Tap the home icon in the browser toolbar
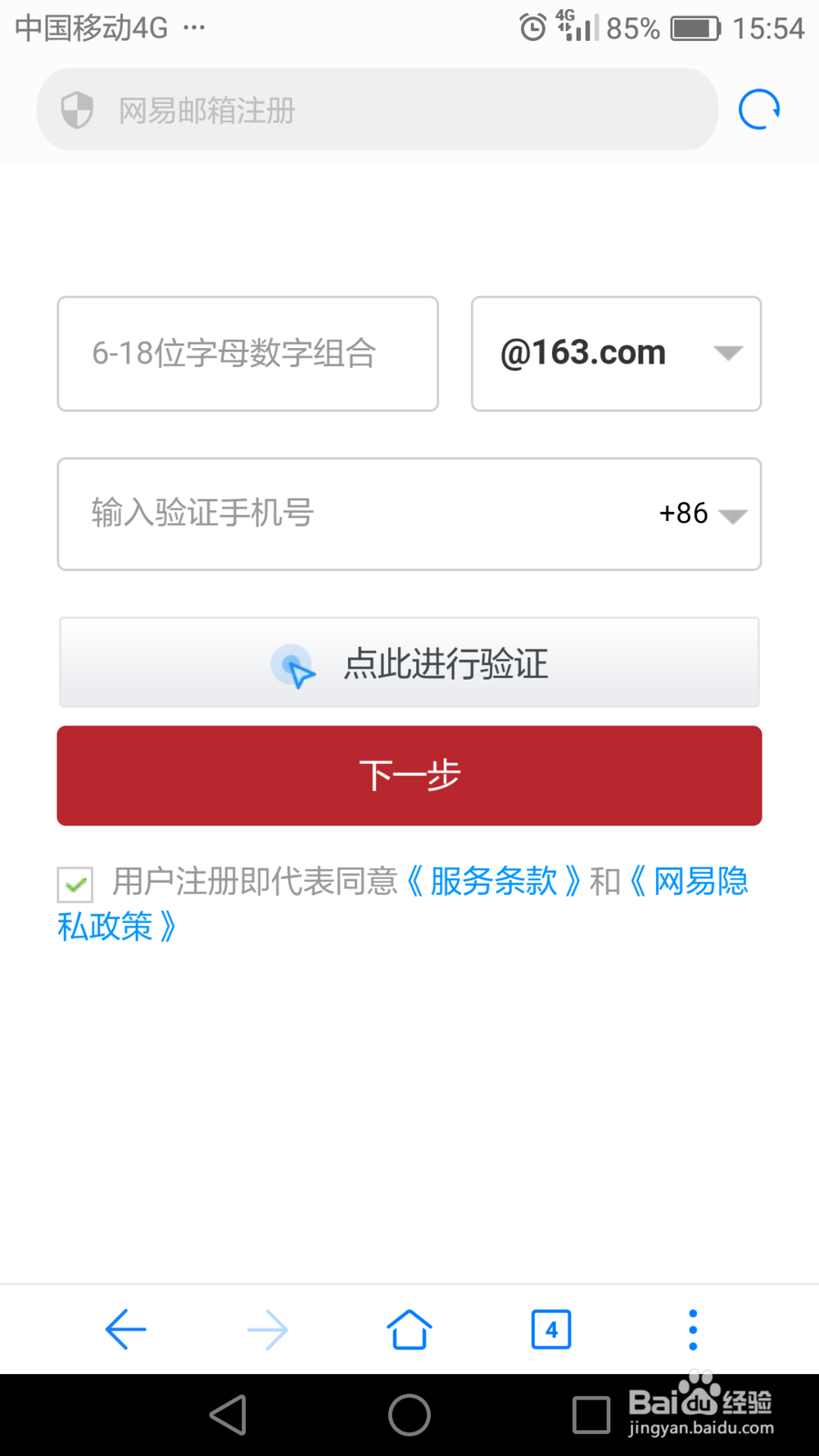This screenshot has height=1456, width=819. (409, 1328)
